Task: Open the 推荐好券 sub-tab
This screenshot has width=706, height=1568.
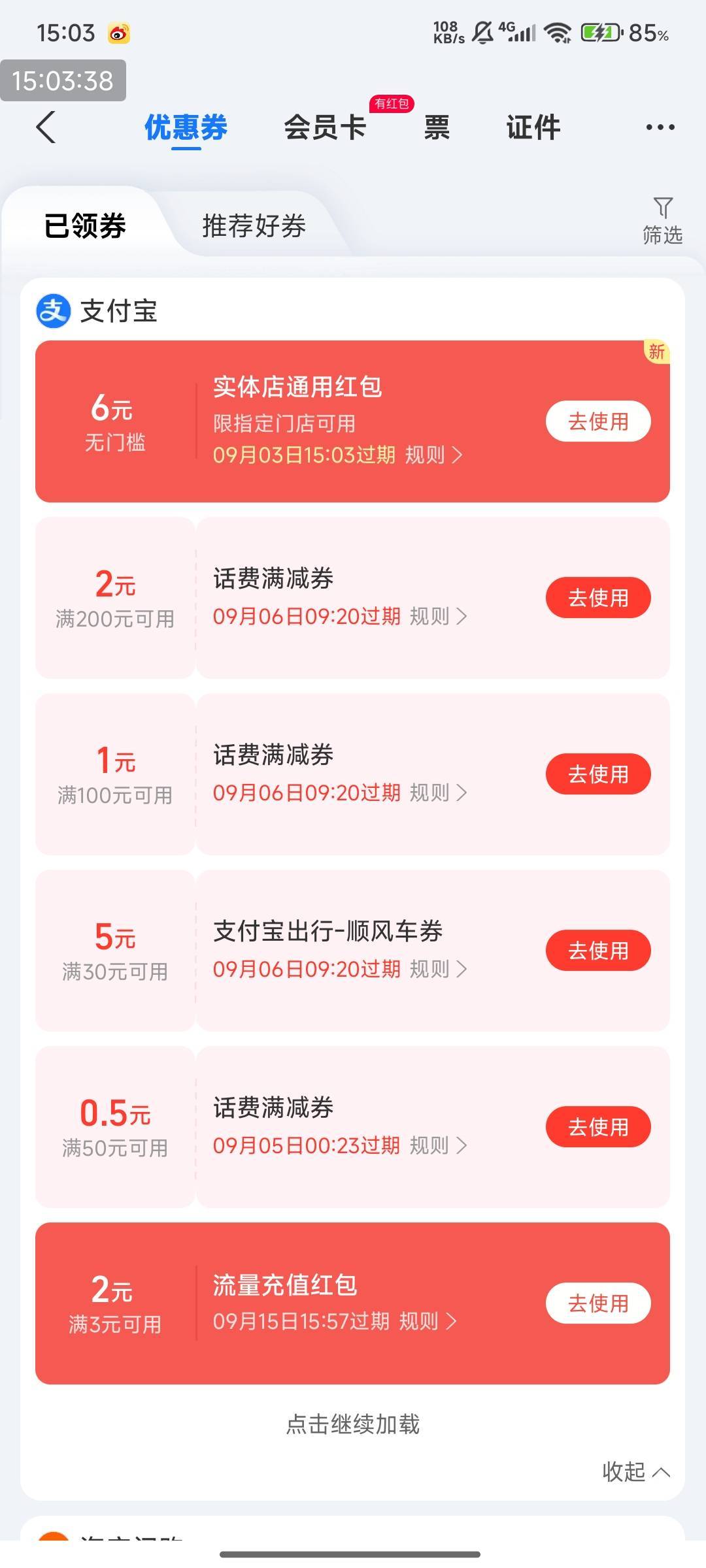Action: click(254, 226)
